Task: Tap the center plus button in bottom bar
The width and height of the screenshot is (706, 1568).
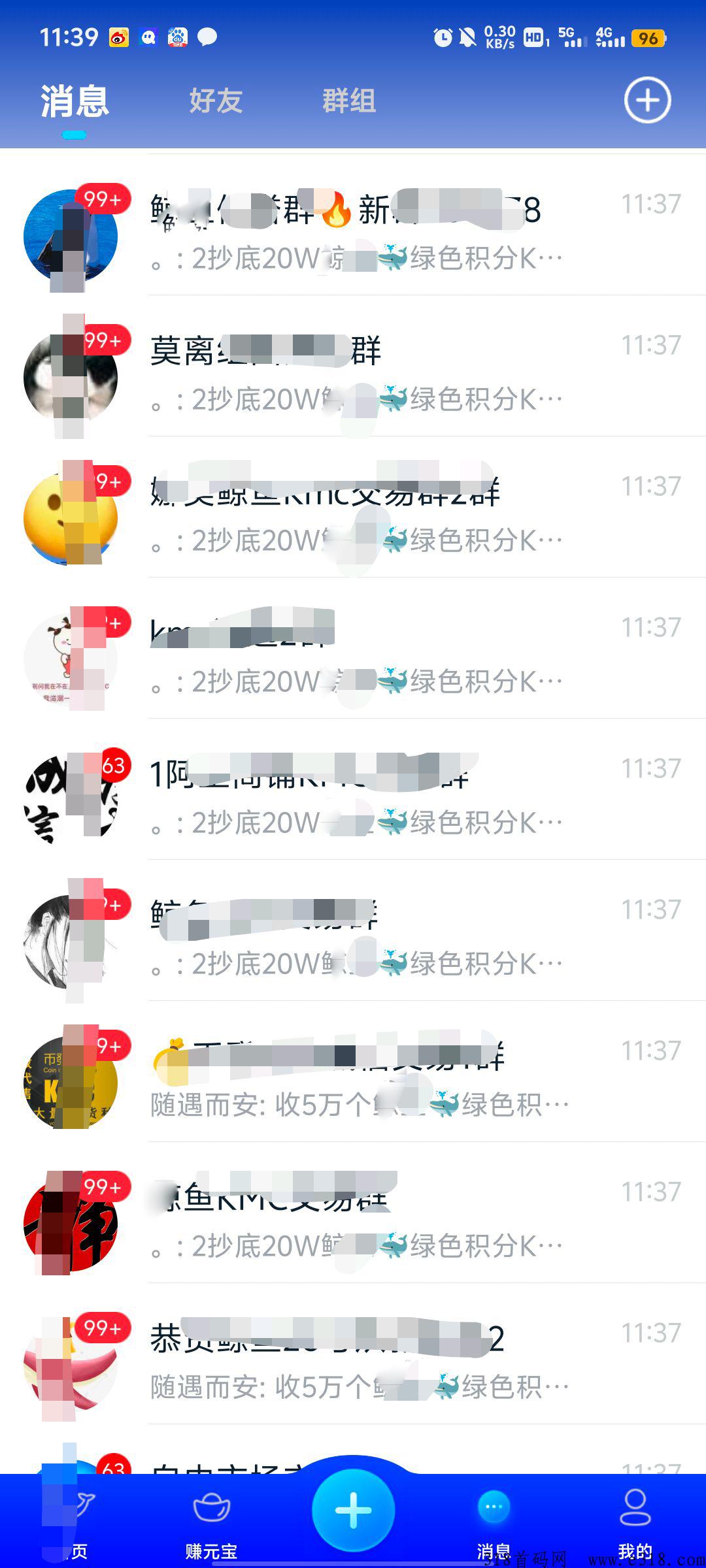Action: point(353,1510)
